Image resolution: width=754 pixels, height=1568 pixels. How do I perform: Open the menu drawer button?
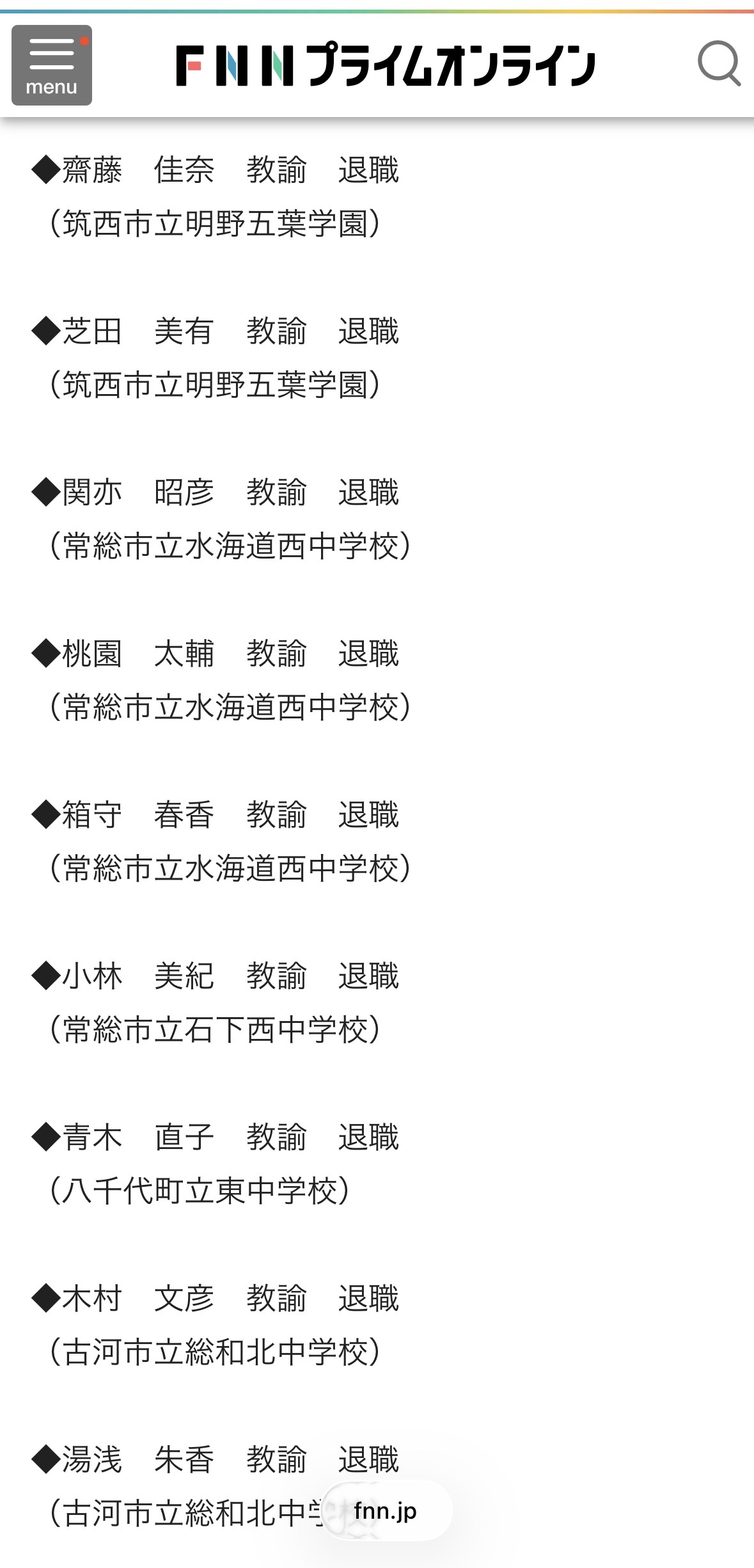52,65
